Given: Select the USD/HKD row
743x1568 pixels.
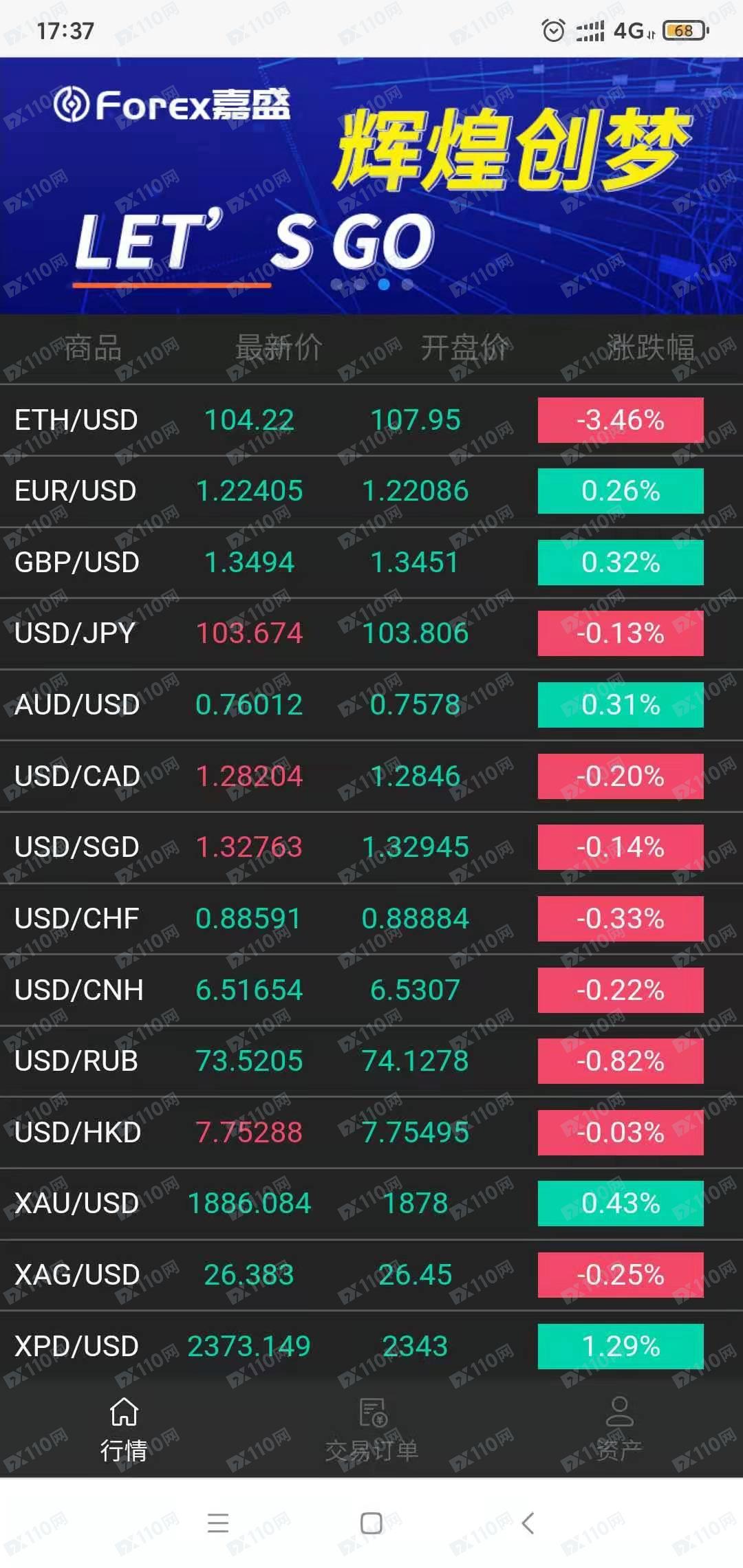Looking at the screenshot, I should pyautogui.click(x=371, y=1133).
